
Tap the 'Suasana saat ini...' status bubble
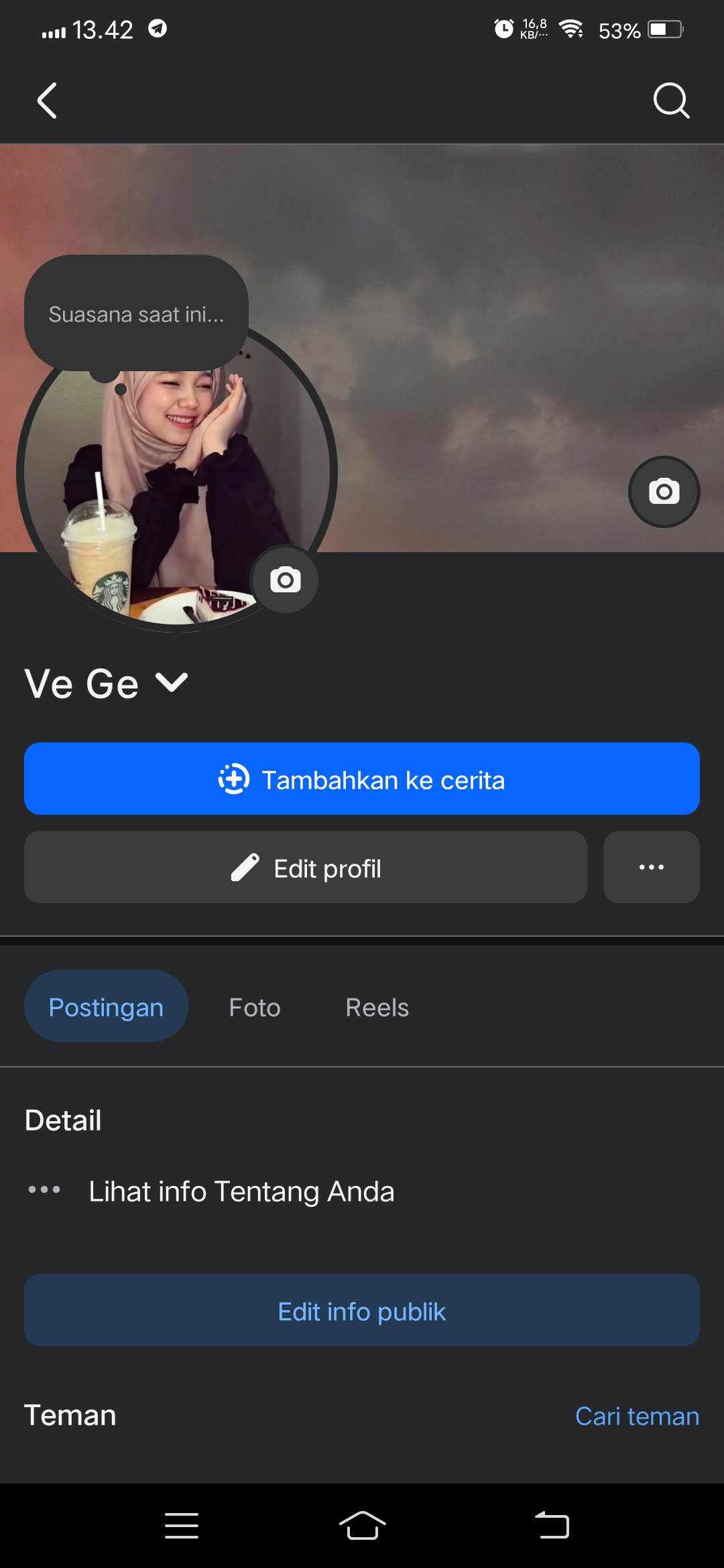[136, 314]
